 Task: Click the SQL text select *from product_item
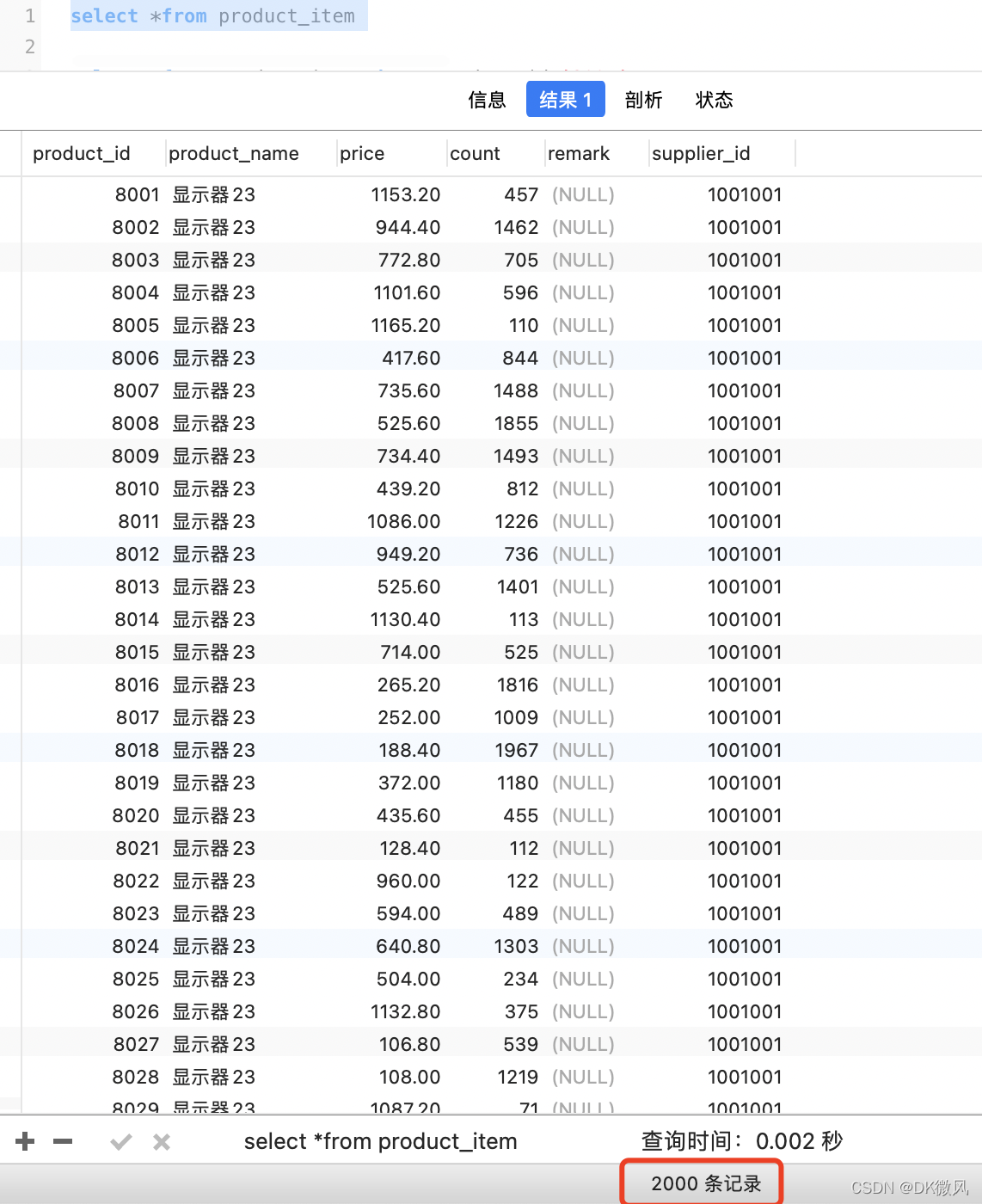217,15
